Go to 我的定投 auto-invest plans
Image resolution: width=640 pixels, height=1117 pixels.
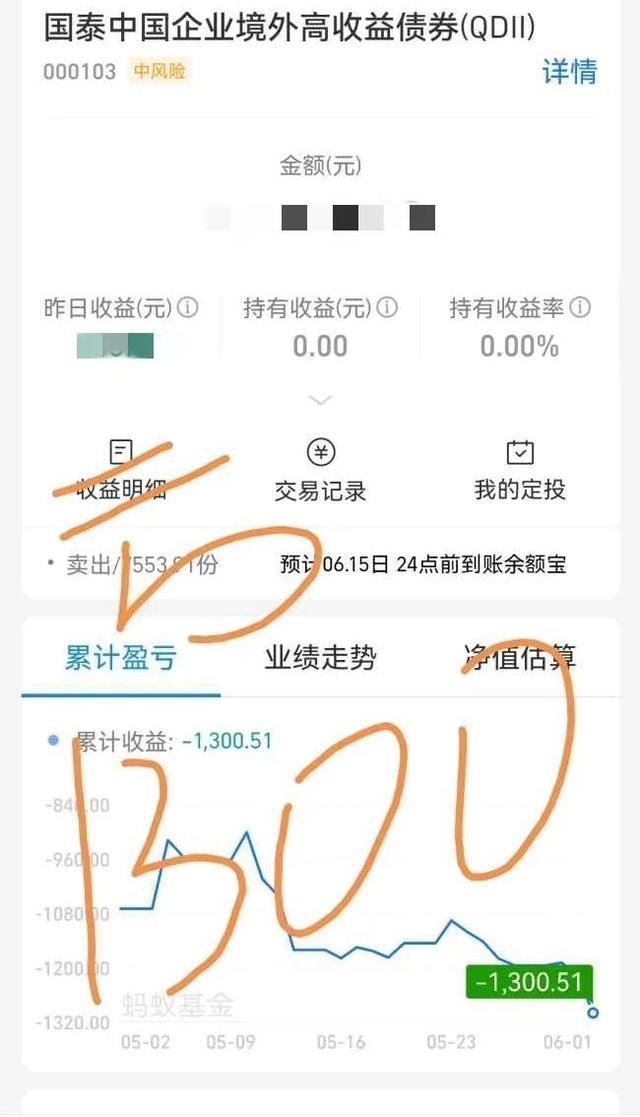click(520, 471)
